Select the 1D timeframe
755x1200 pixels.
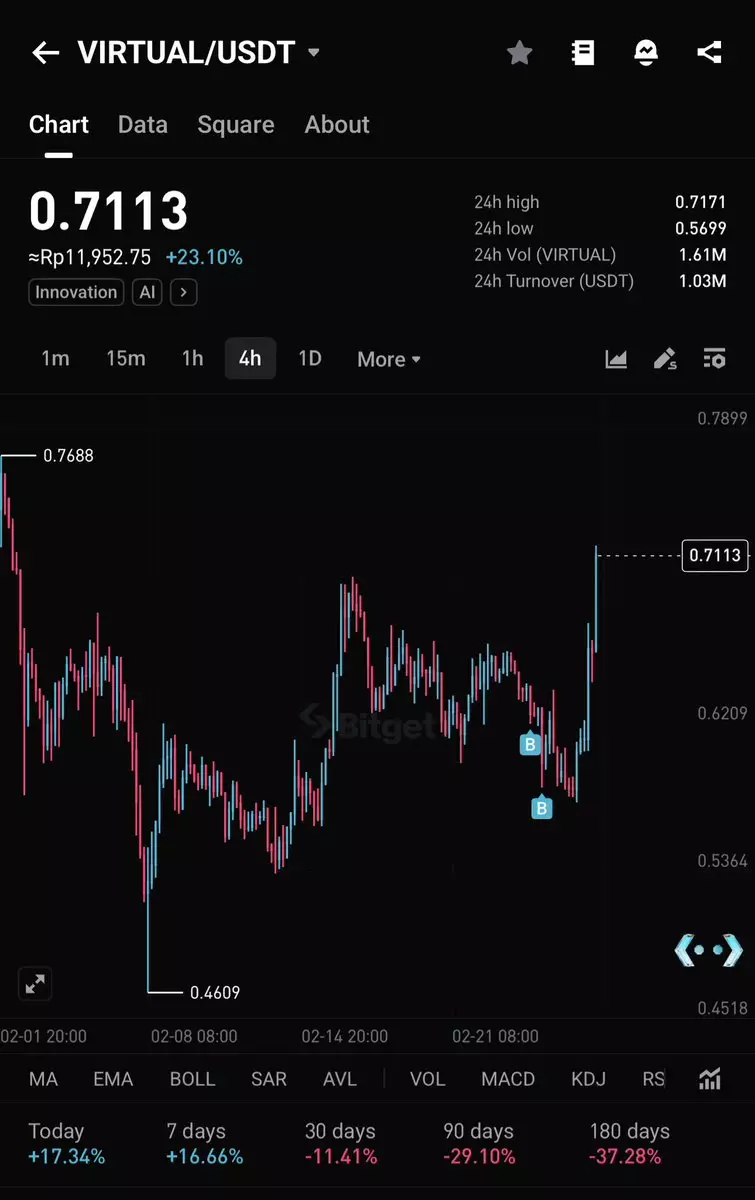coord(310,358)
